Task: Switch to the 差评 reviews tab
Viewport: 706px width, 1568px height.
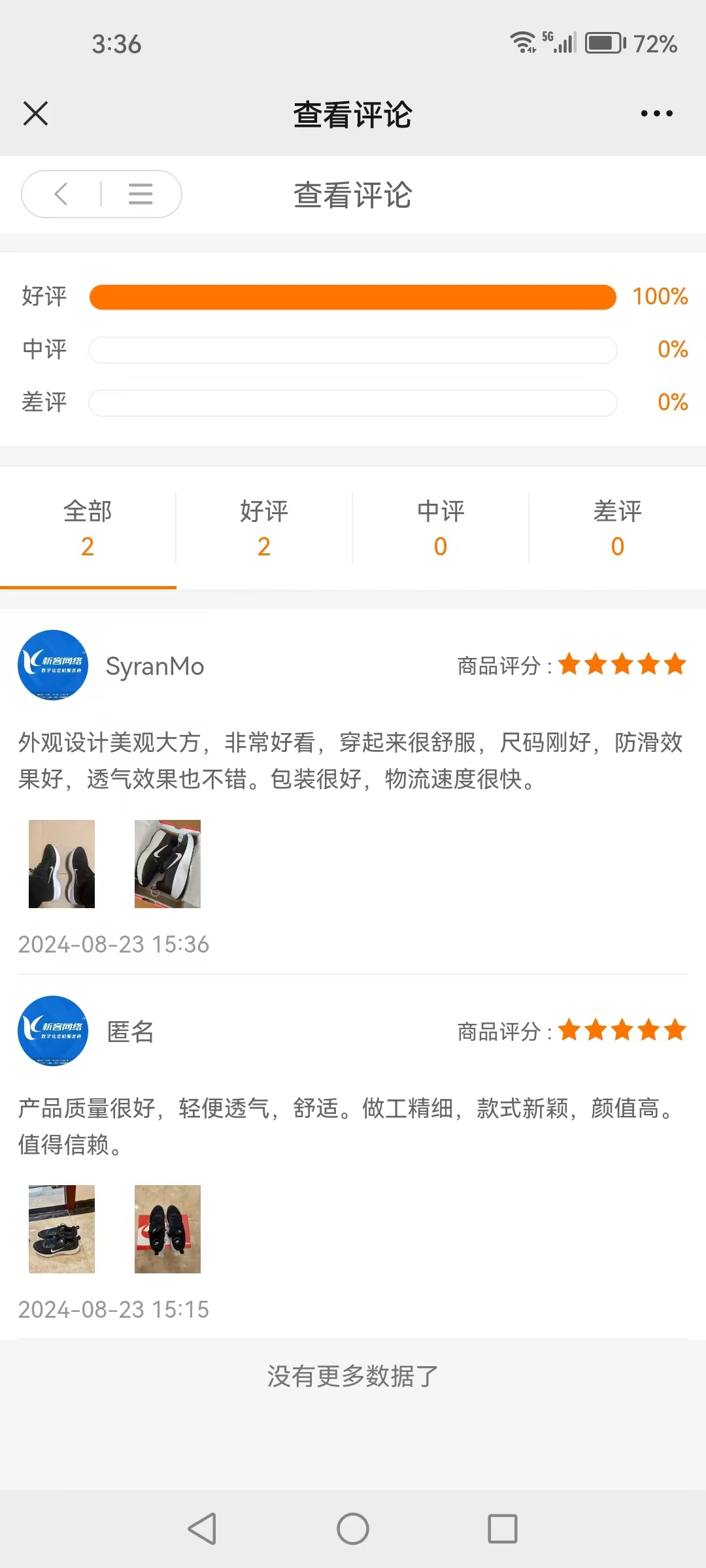Action: [617, 528]
